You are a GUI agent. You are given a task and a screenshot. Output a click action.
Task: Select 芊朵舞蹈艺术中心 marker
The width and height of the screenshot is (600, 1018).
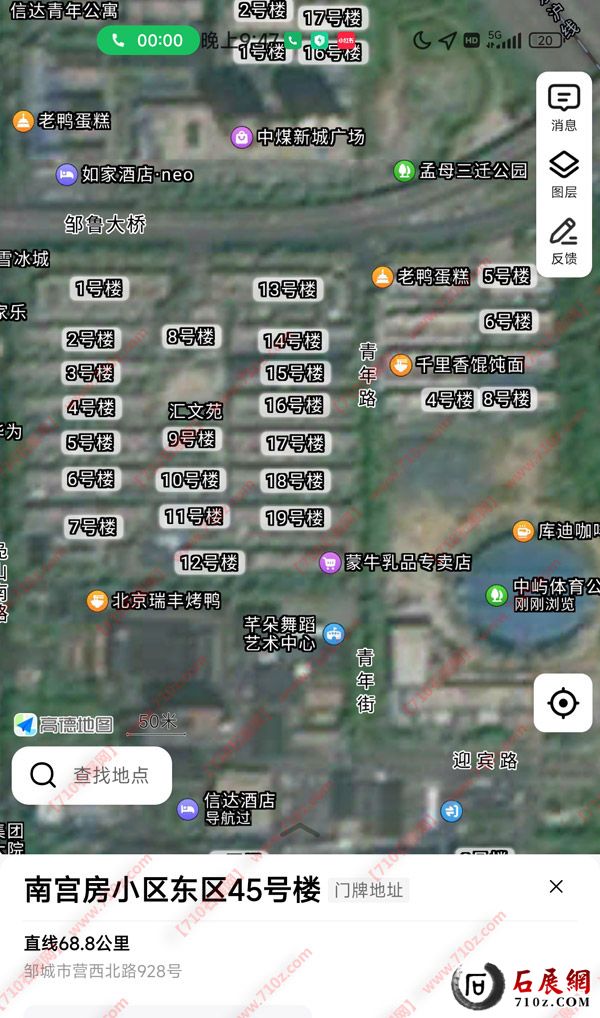coord(334,632)
